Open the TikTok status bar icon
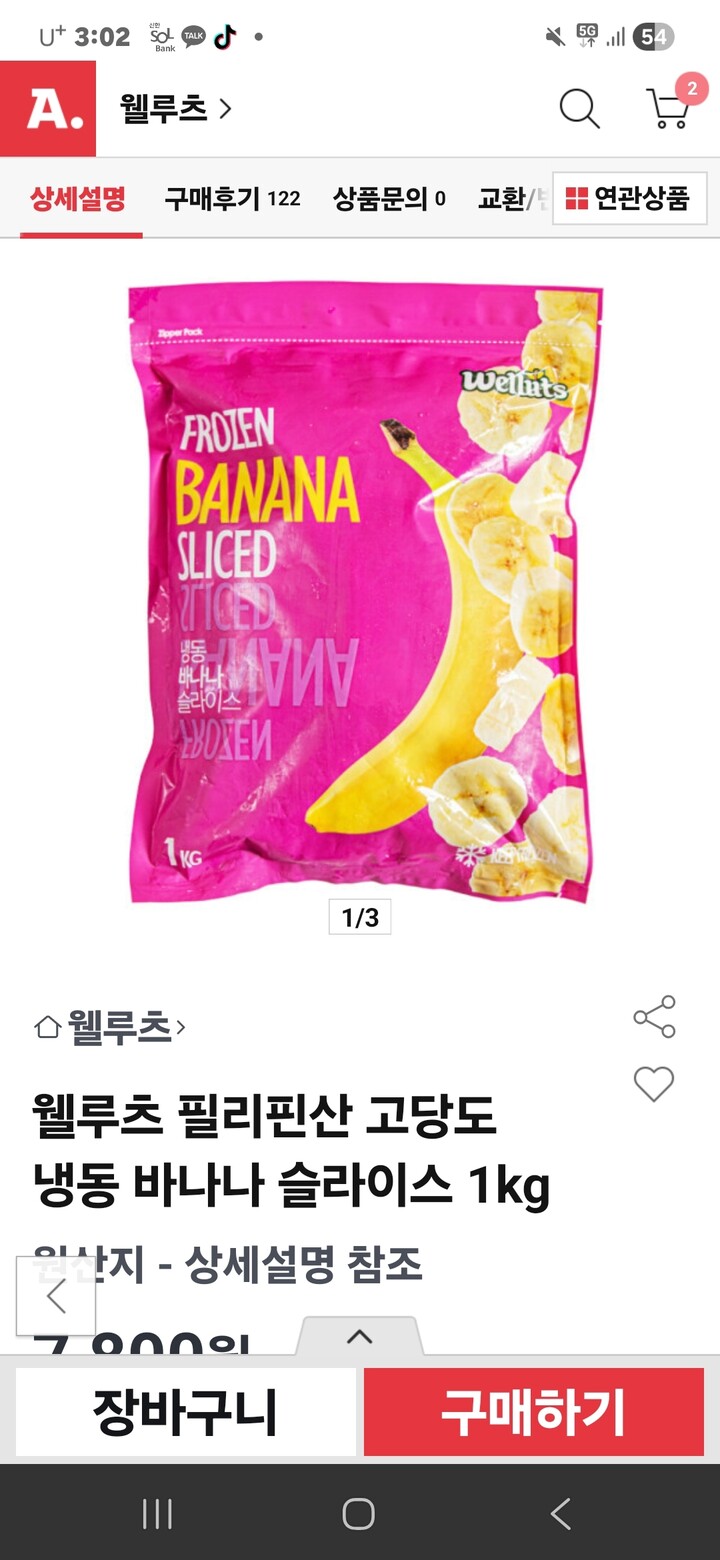Screen dimensions: 720x1560 coord(228,36)
